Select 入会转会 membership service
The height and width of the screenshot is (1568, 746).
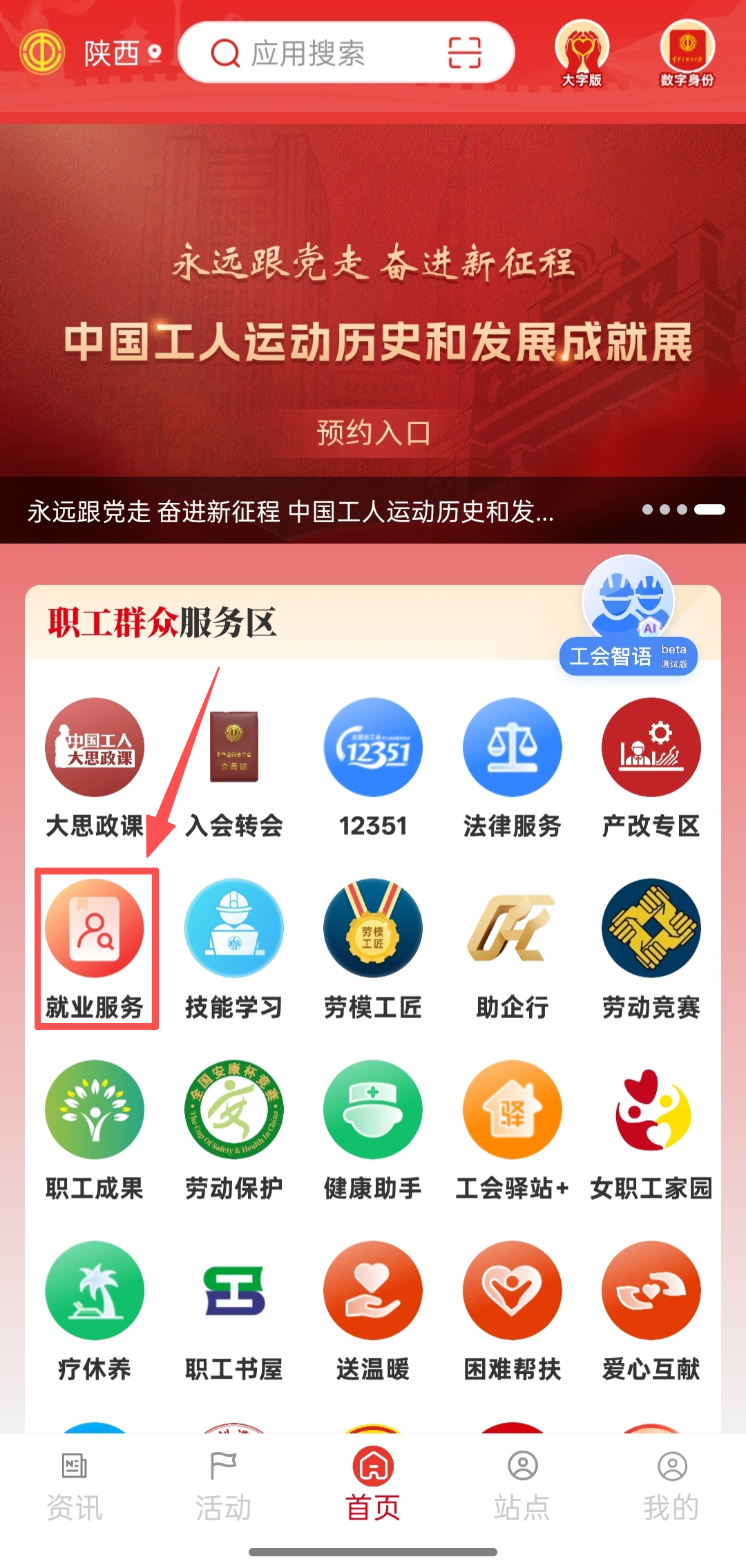(234, 767)
